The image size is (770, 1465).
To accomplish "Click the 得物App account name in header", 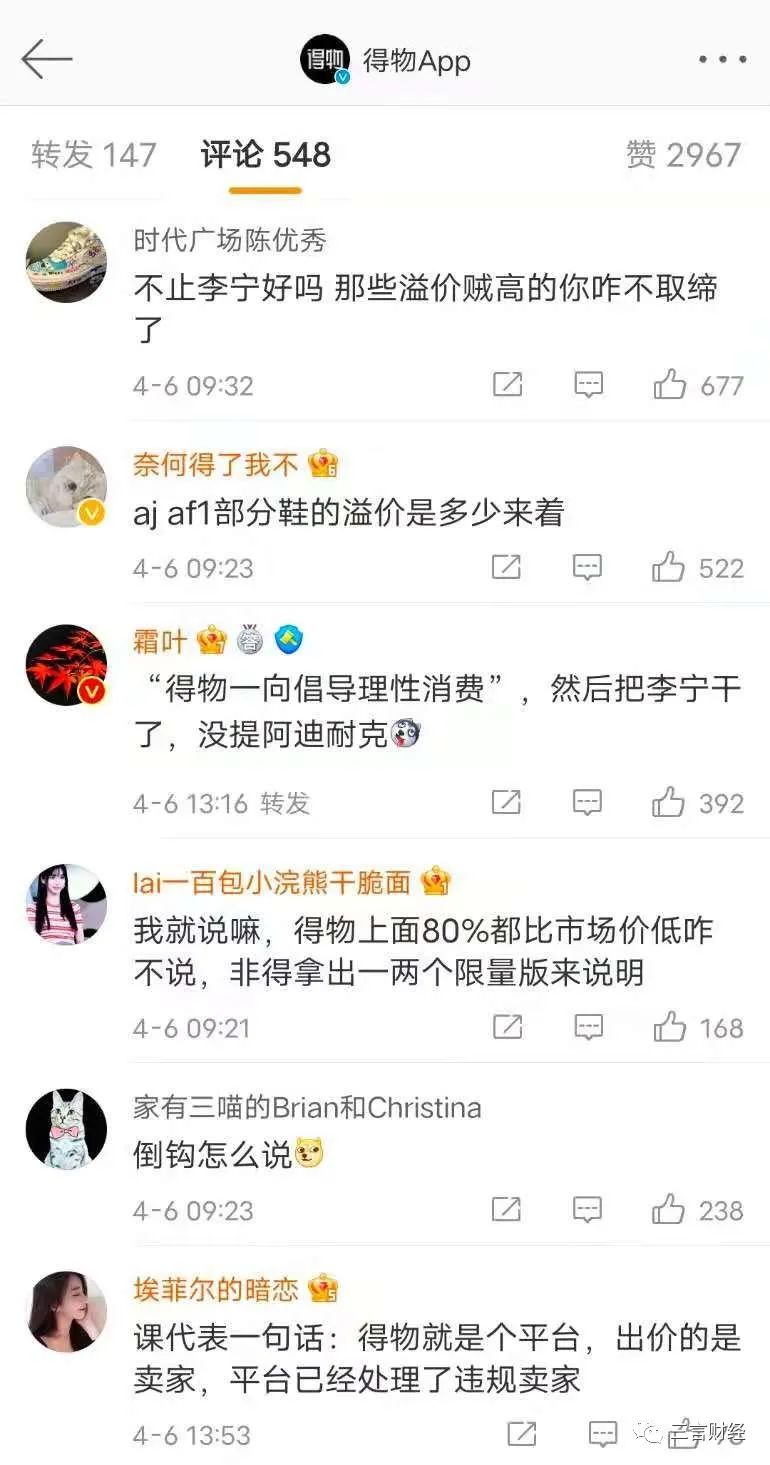I will click(x=416, y=61).
